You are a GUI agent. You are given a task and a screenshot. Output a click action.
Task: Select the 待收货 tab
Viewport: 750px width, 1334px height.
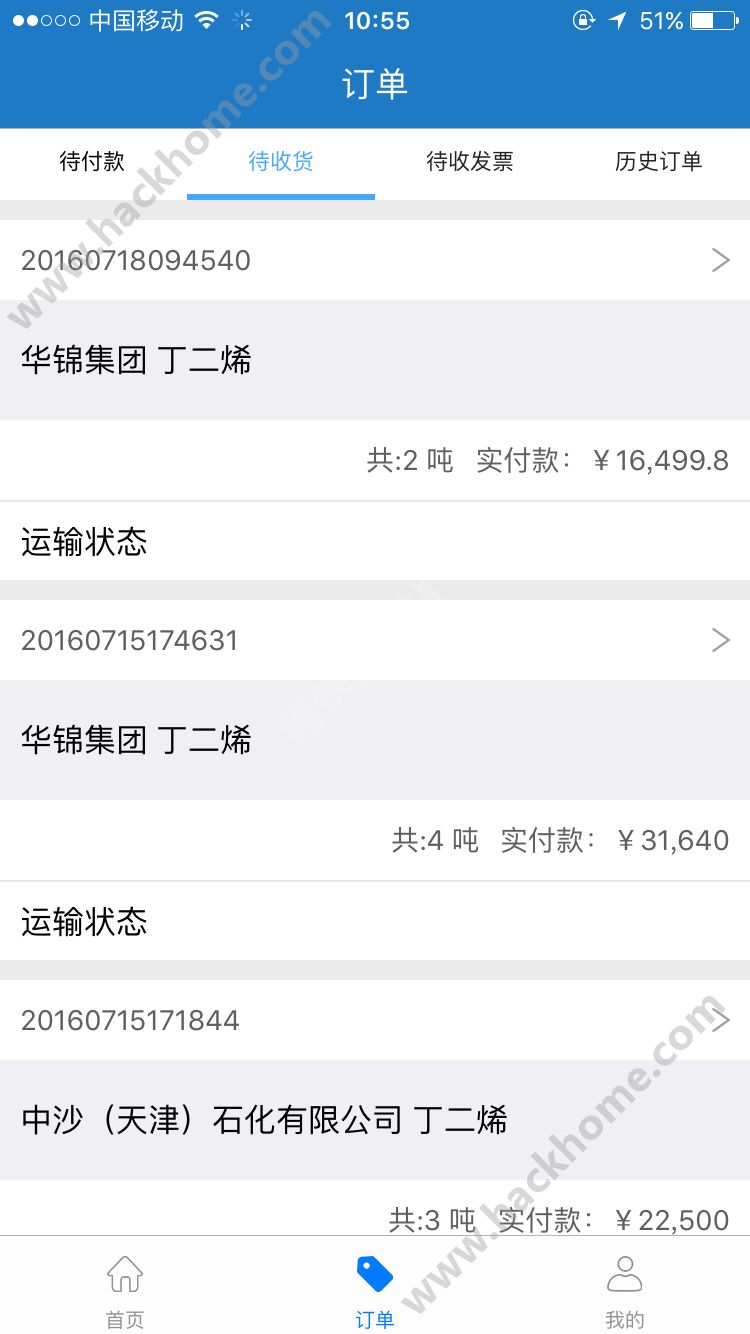(281, 162)
